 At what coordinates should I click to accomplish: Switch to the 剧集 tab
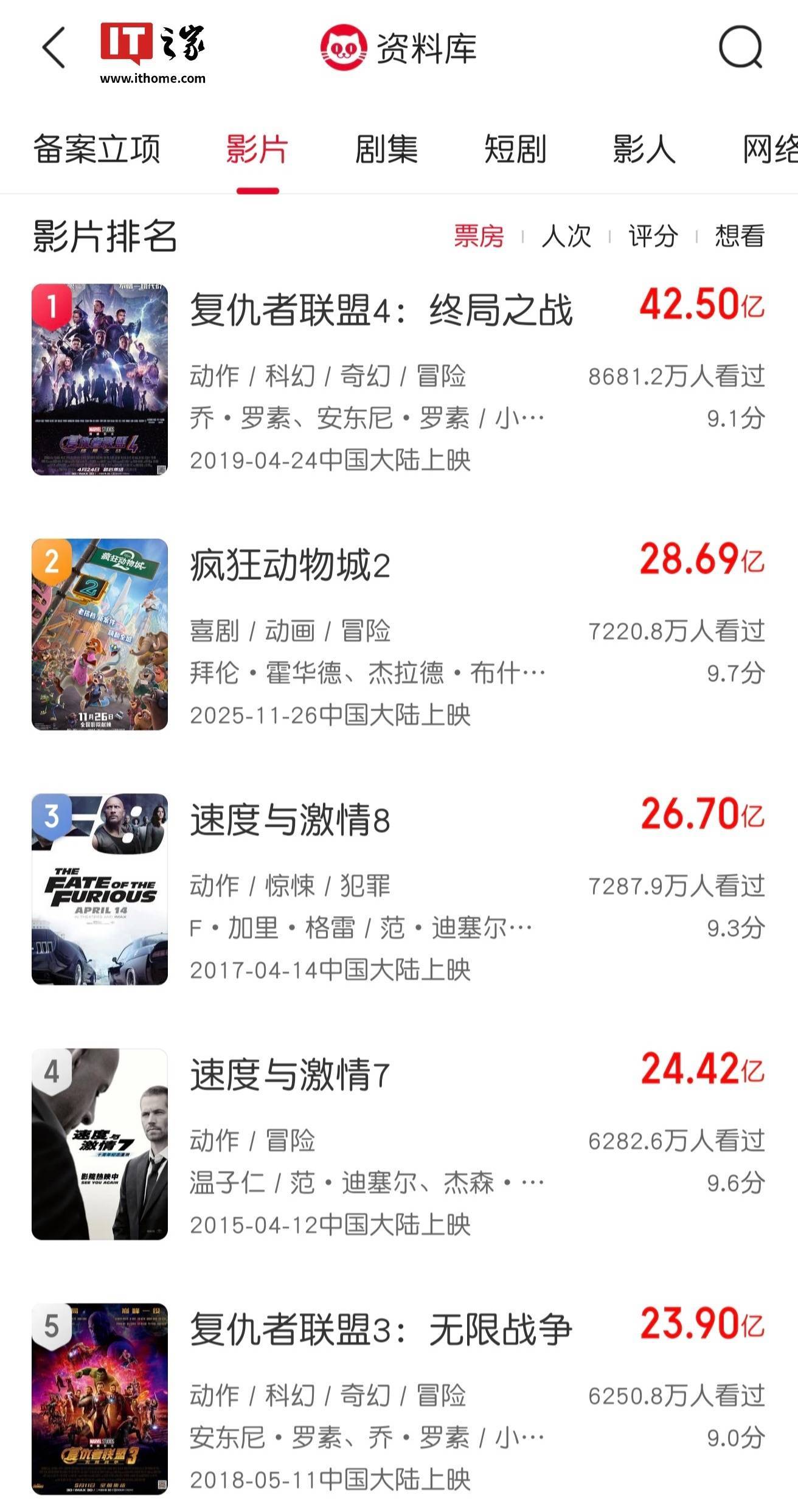point(386,150)
